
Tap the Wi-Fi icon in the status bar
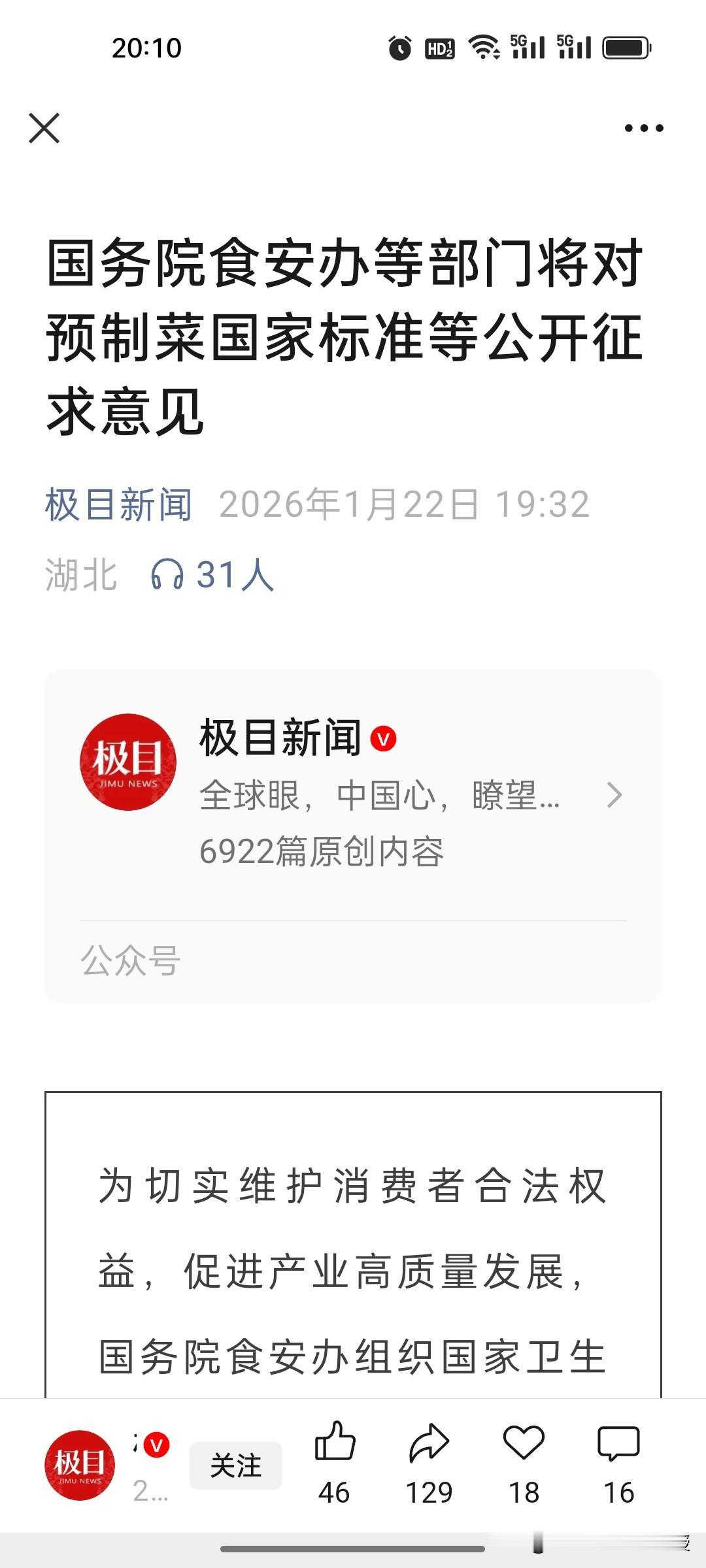coord(484,46)
